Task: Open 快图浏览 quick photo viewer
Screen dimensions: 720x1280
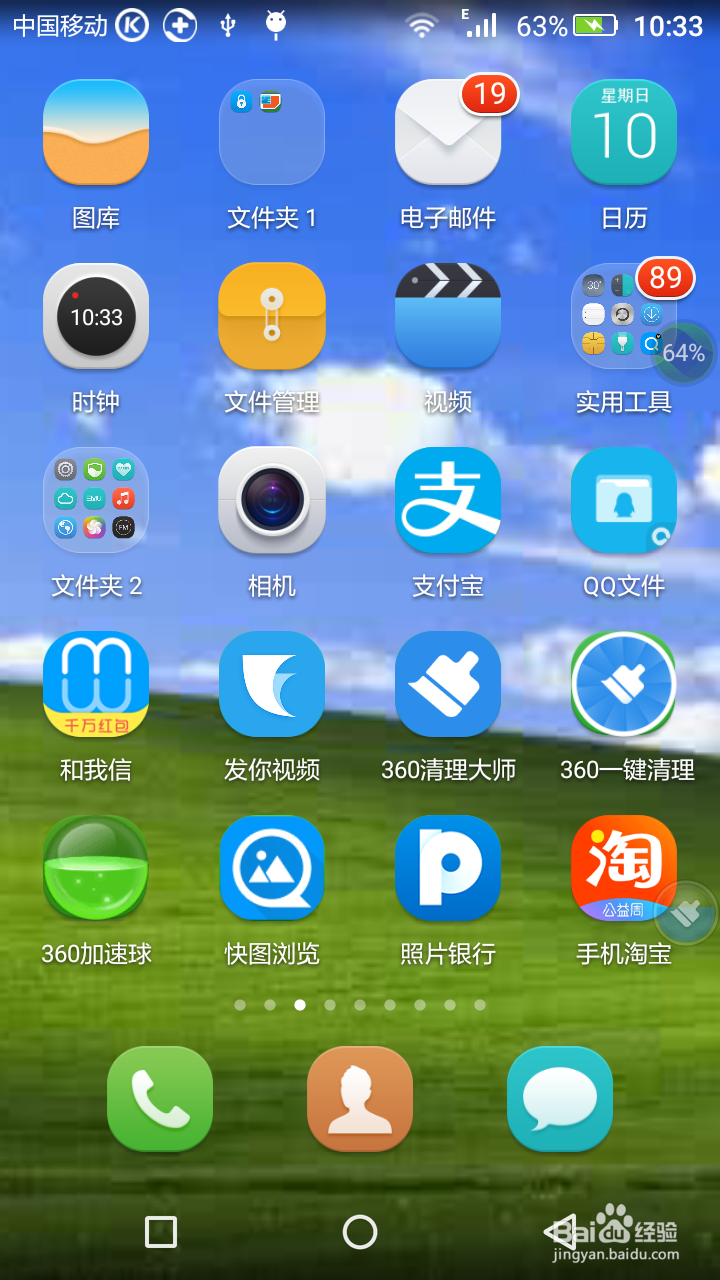Action: pyautogui.click(x=271, y=868)
